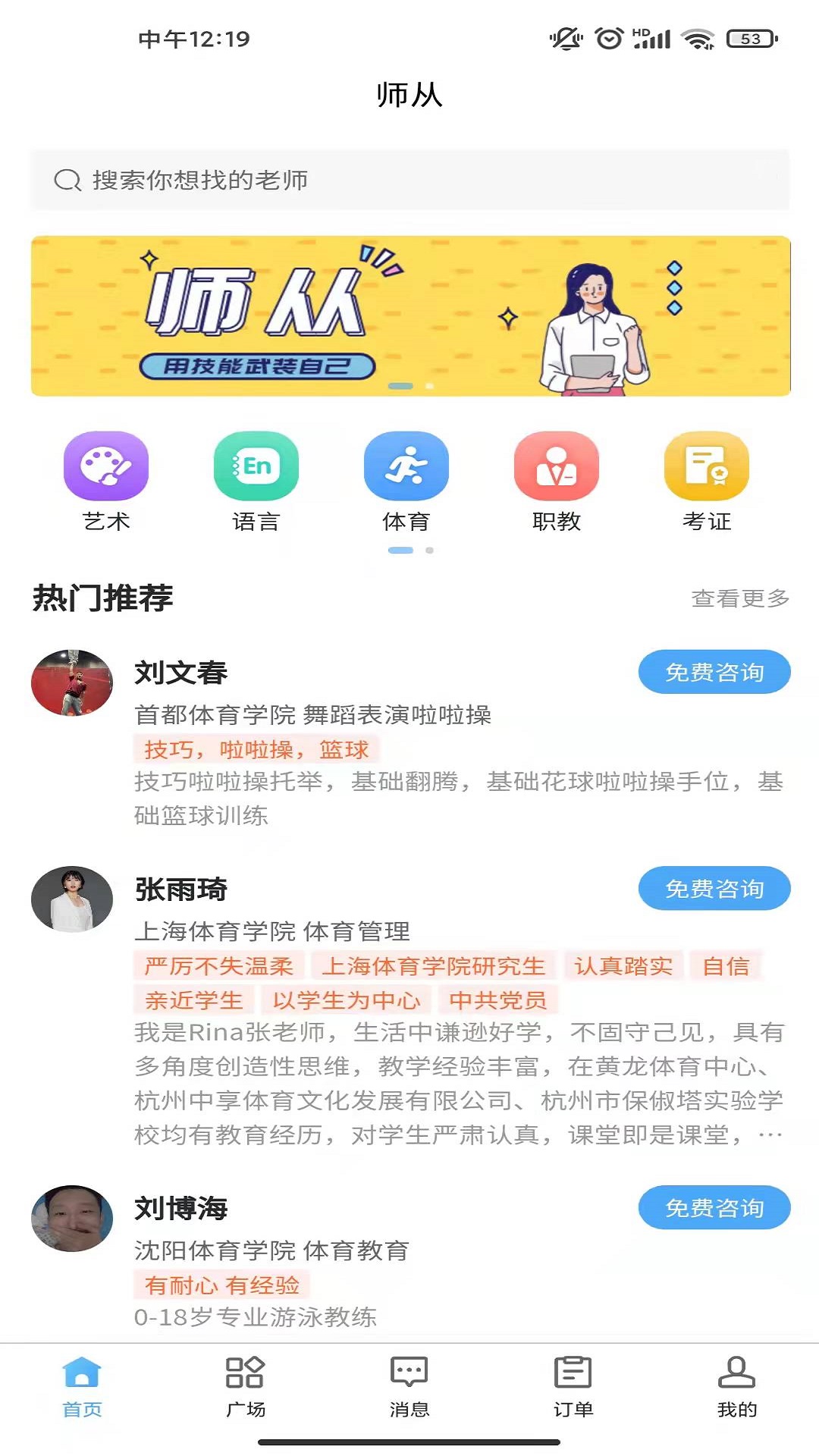This screenshot has height=1456, width=819.
Task: Open the 师从 promotional banner
Action: 409,315
